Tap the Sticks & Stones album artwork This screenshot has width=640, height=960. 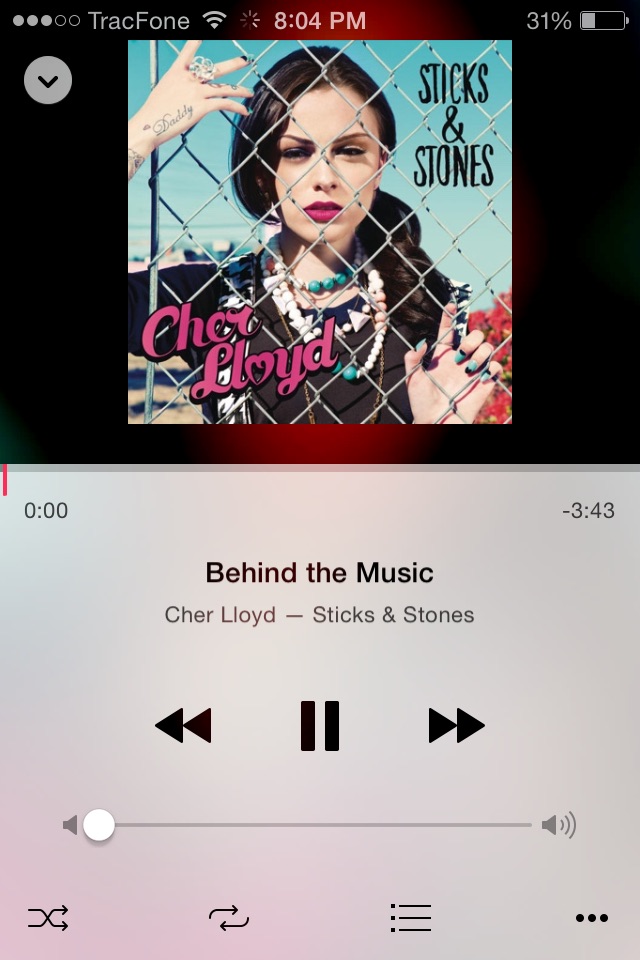click(x=320, y=232)
